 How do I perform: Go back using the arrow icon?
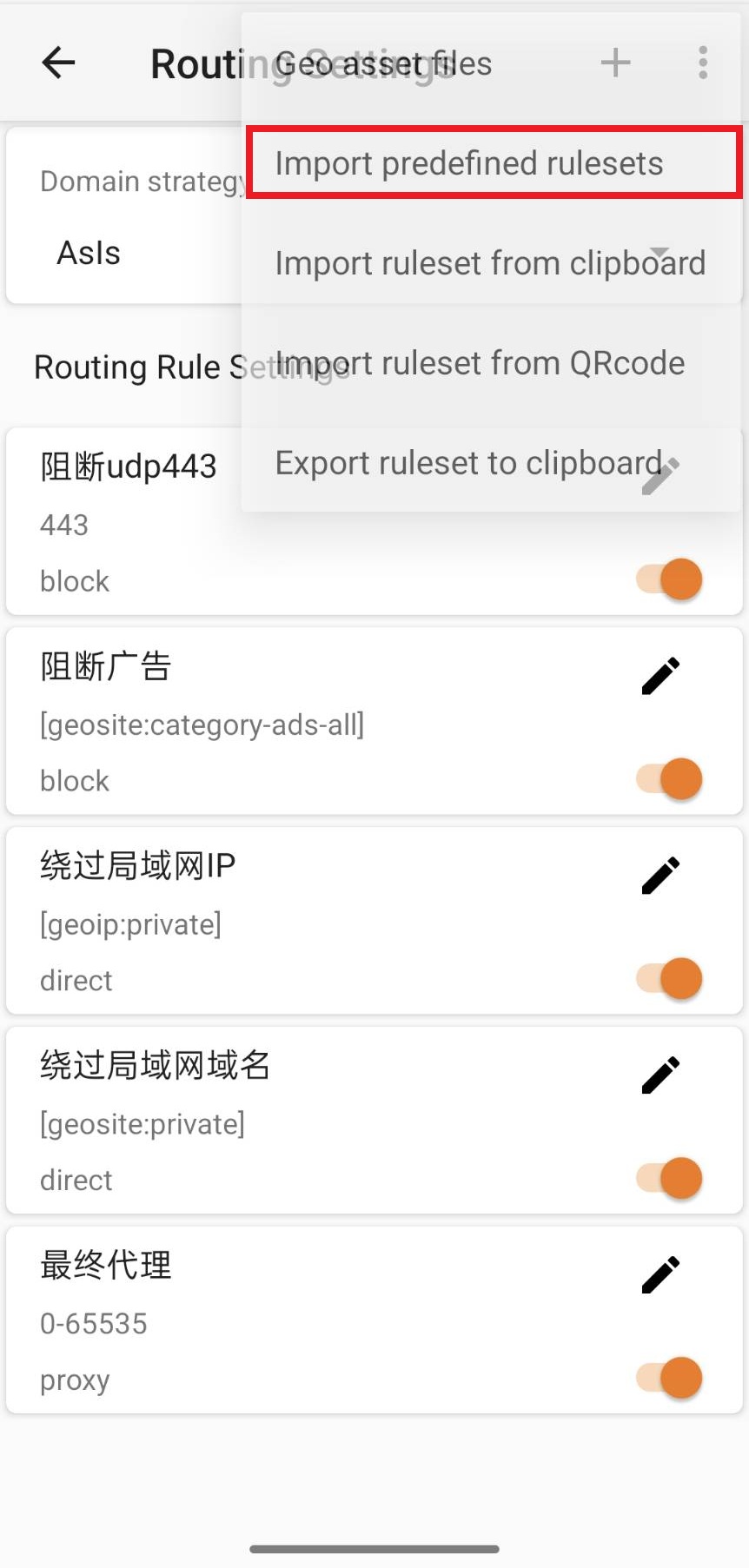coord(58,63)
